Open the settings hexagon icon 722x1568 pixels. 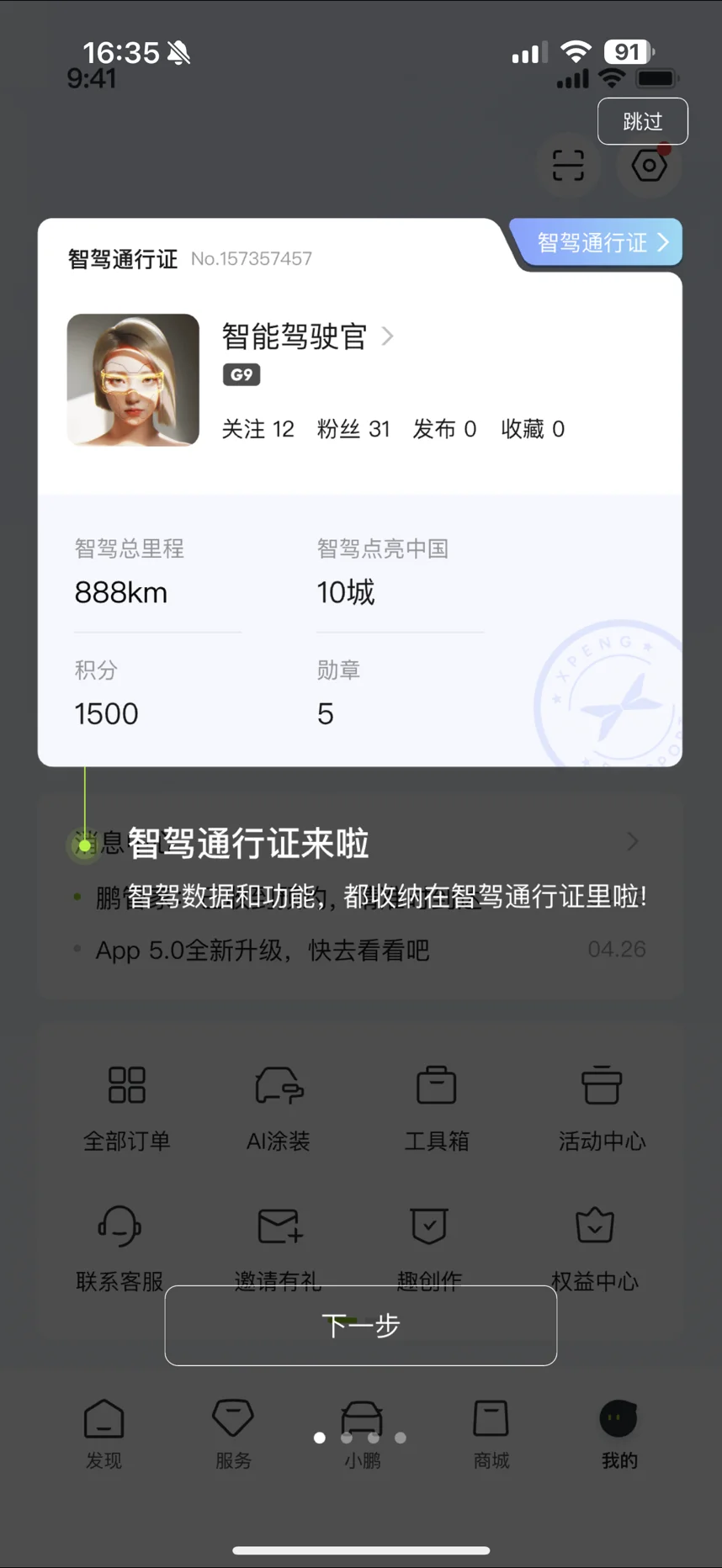click(650, 165)
